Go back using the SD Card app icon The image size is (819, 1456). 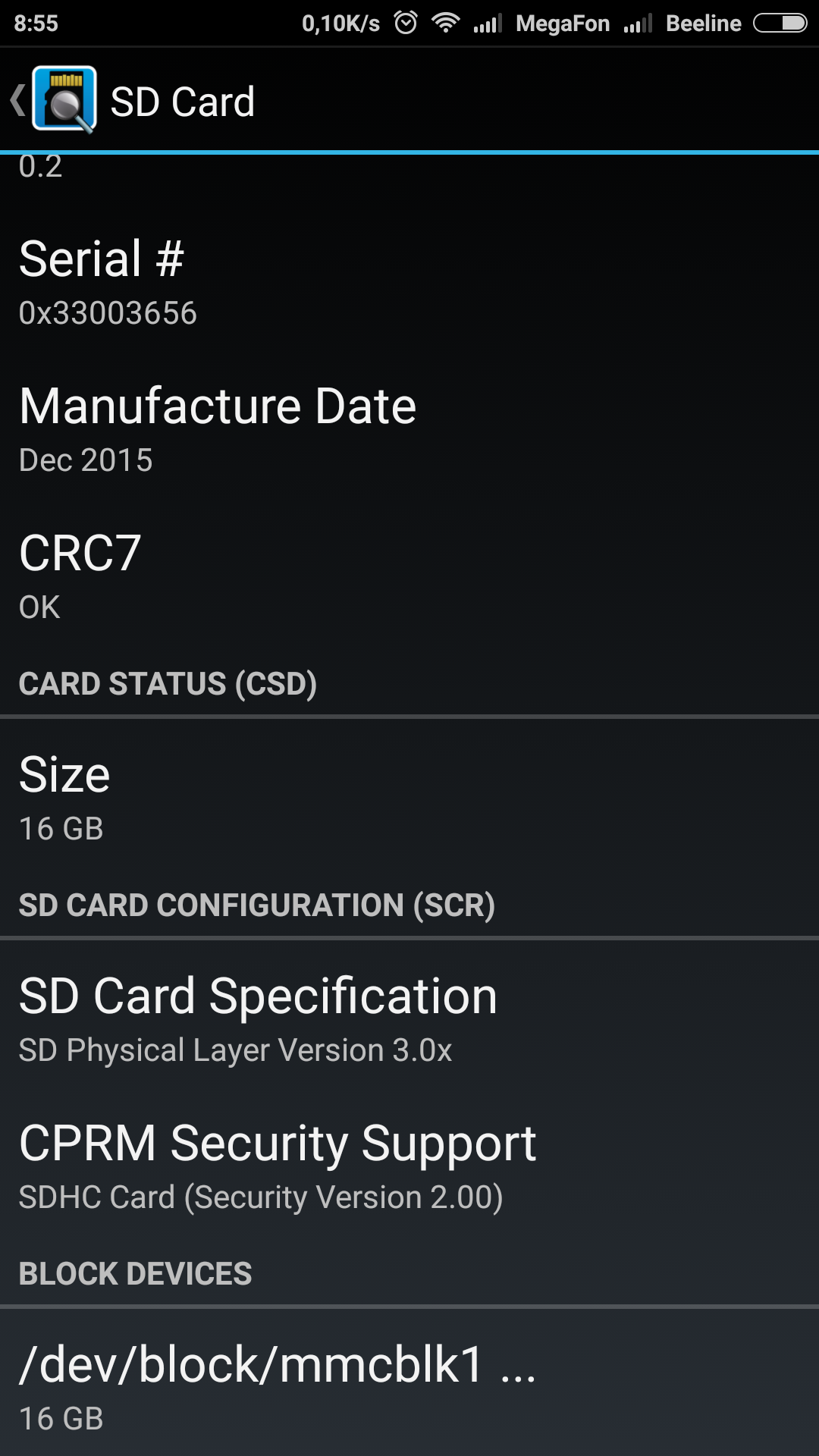pos(64,101)
